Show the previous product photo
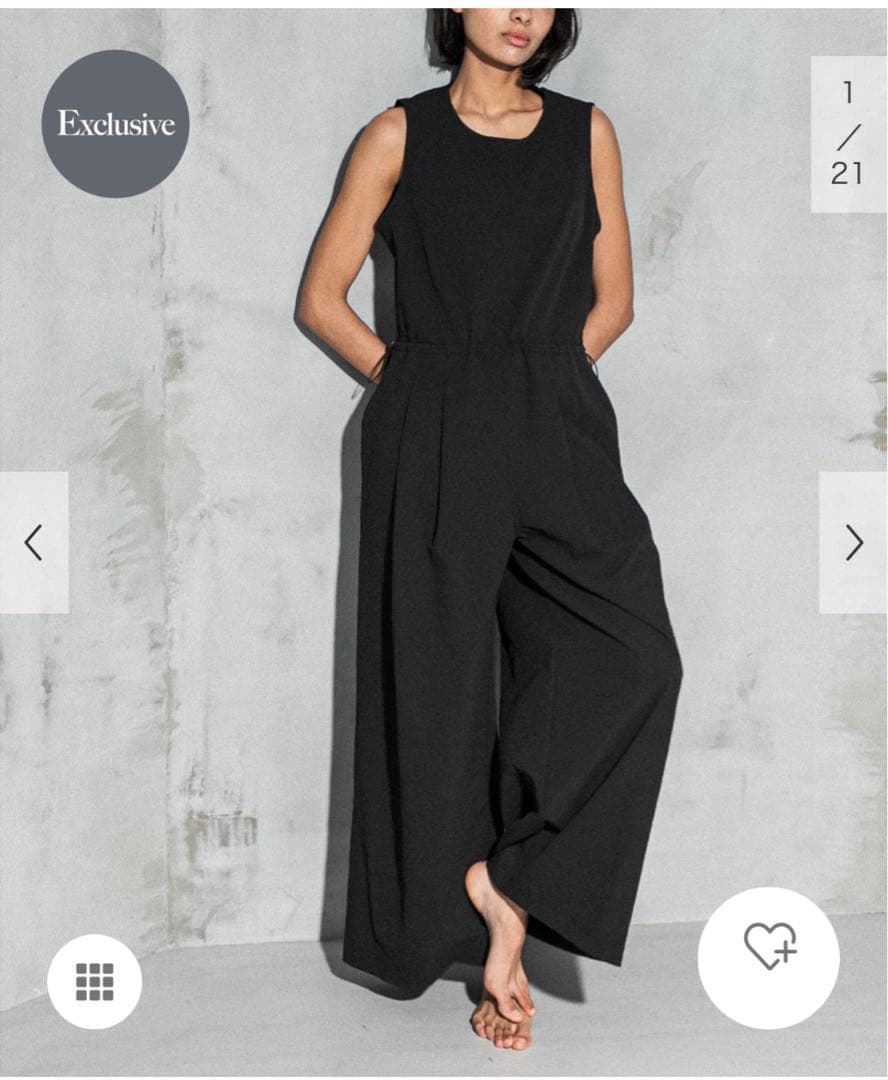The height and width of the screenshot is (1080, 888). pos(34,542)
